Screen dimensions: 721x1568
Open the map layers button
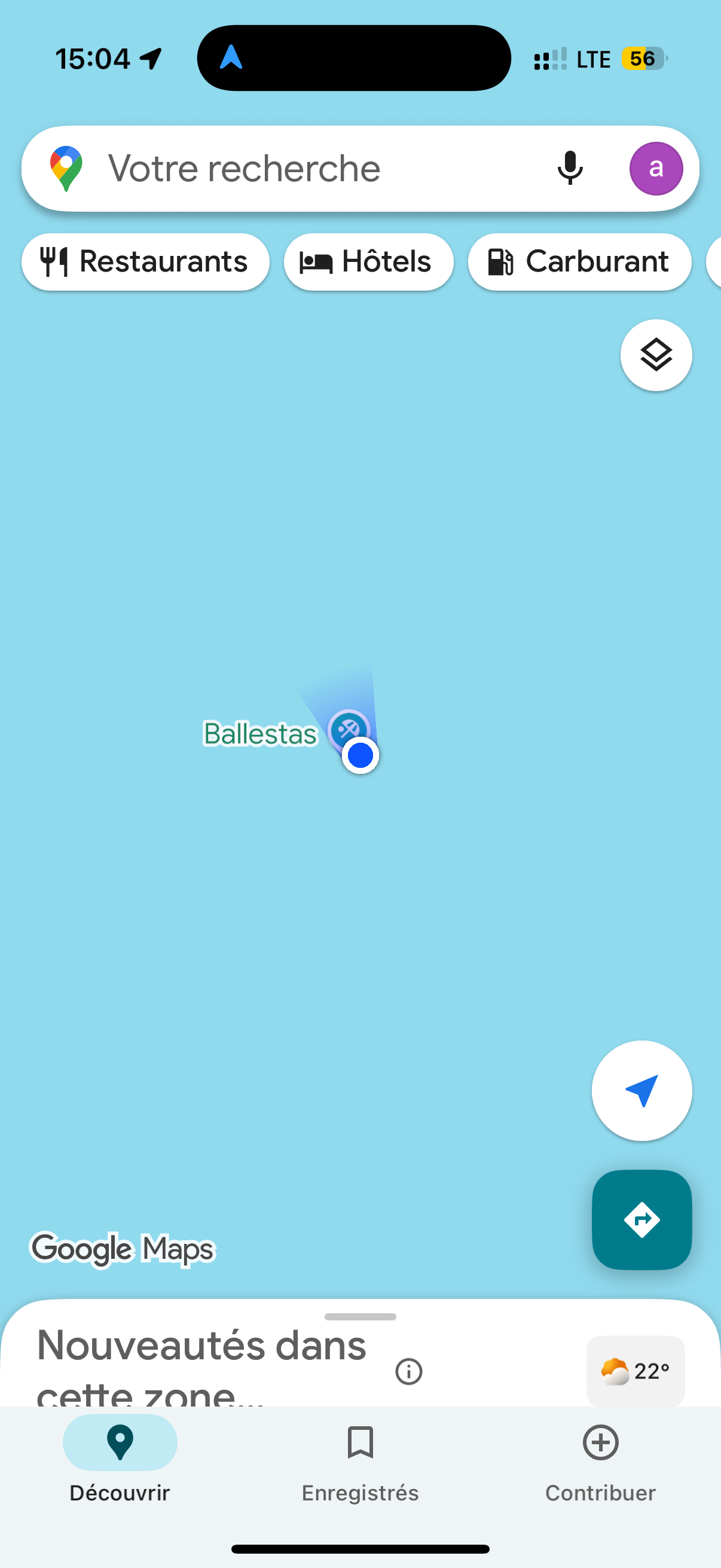(655, 355)
